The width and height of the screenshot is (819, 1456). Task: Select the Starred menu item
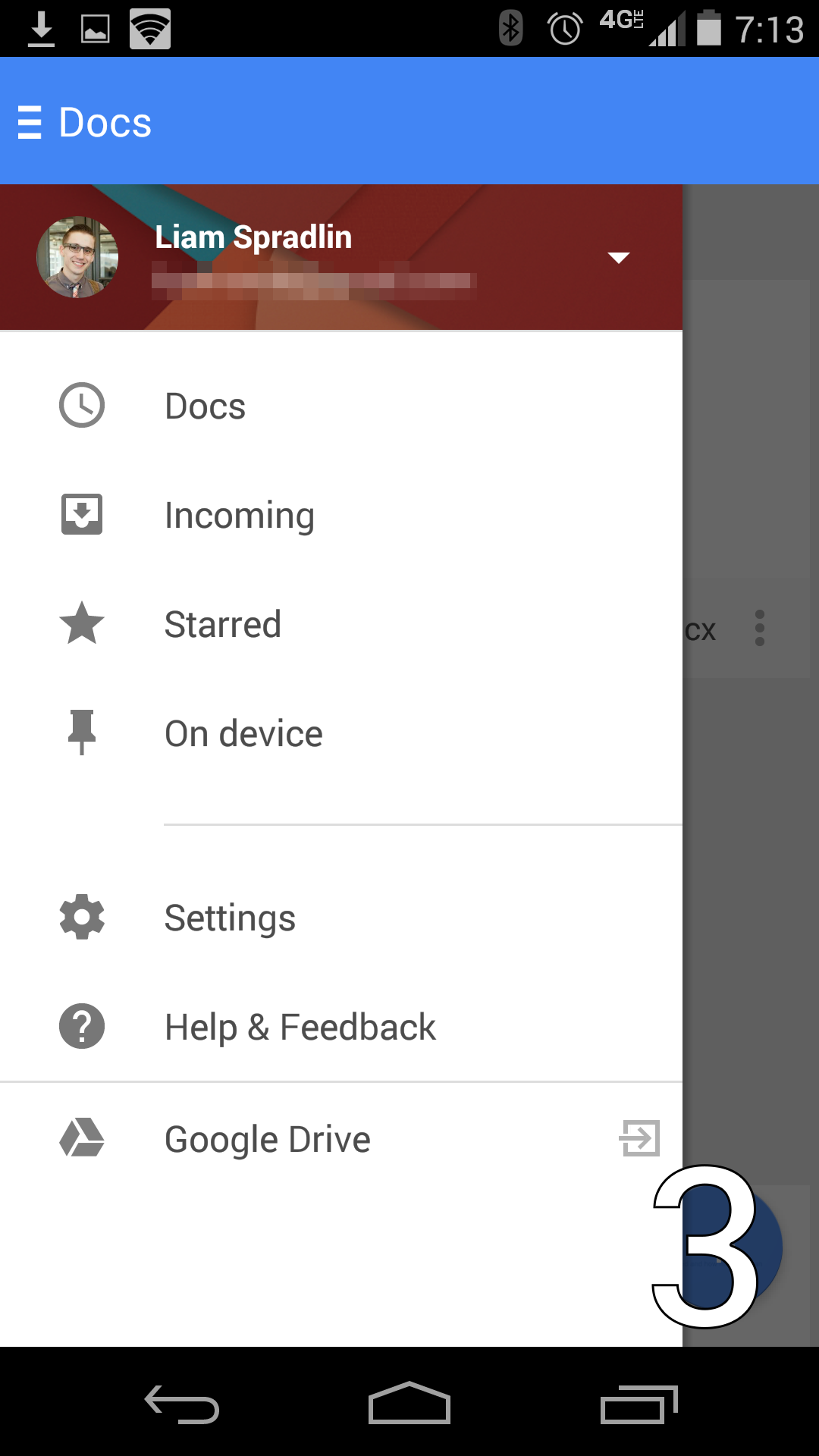point(223,623)
